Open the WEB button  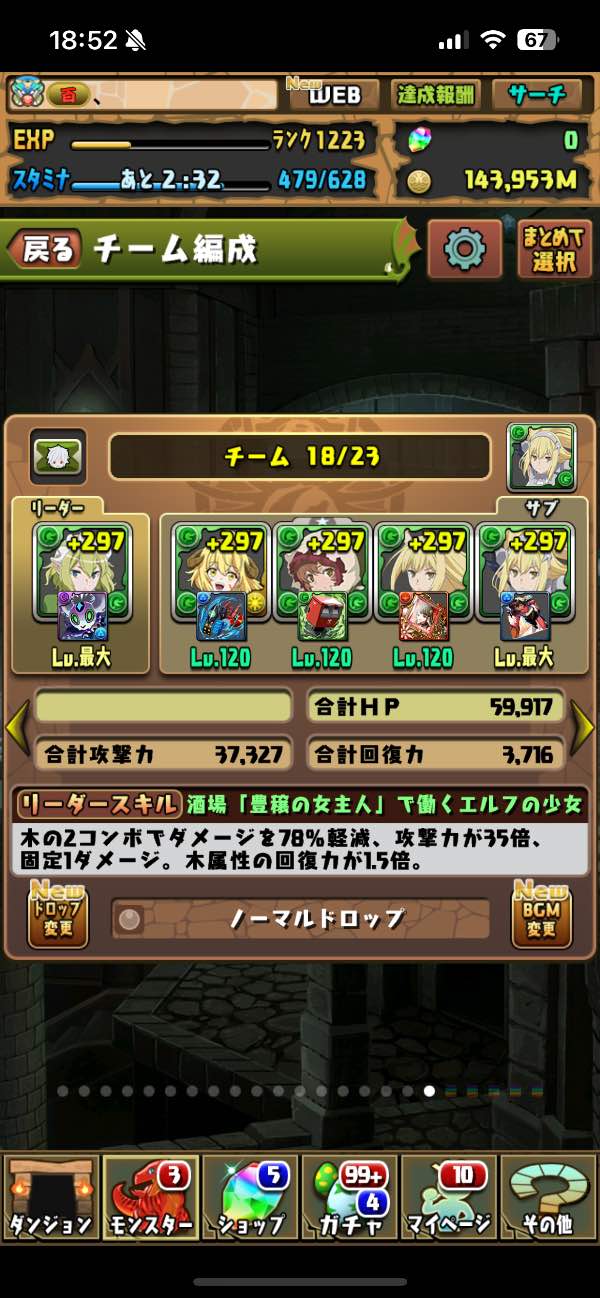334,94
